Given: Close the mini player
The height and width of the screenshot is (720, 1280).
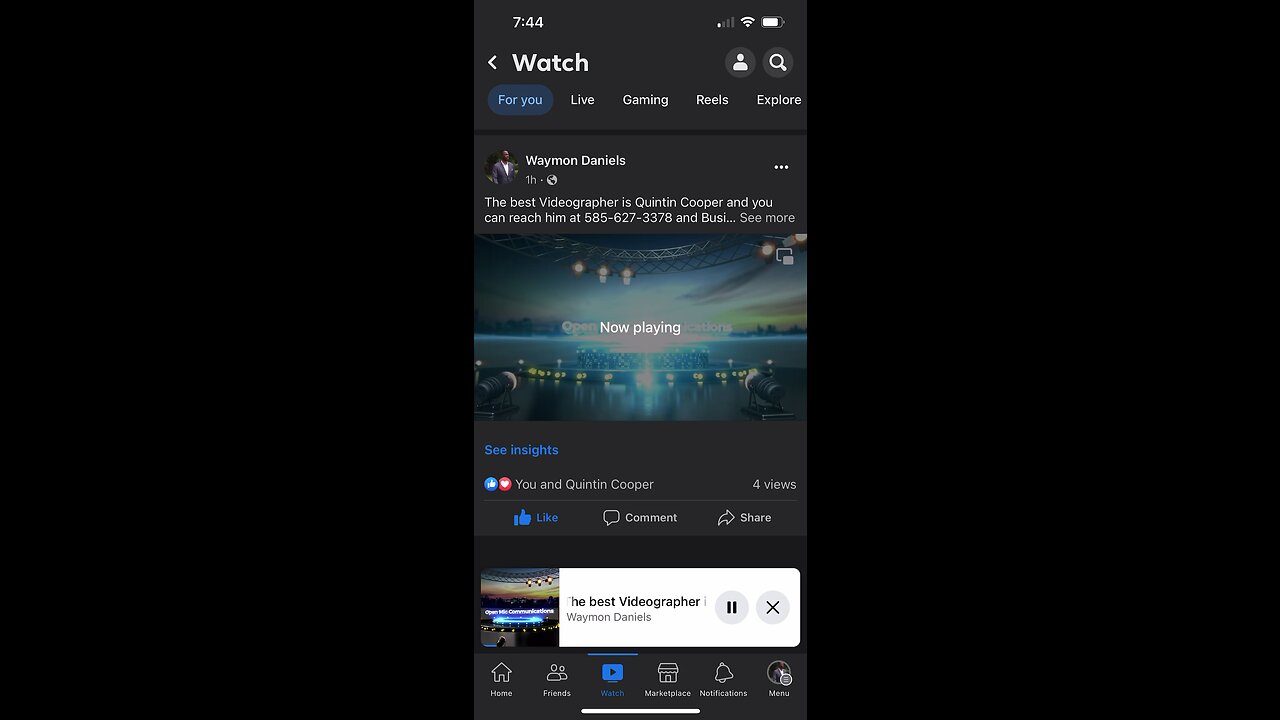Looking at the screenshot, I should click(773, 607).
